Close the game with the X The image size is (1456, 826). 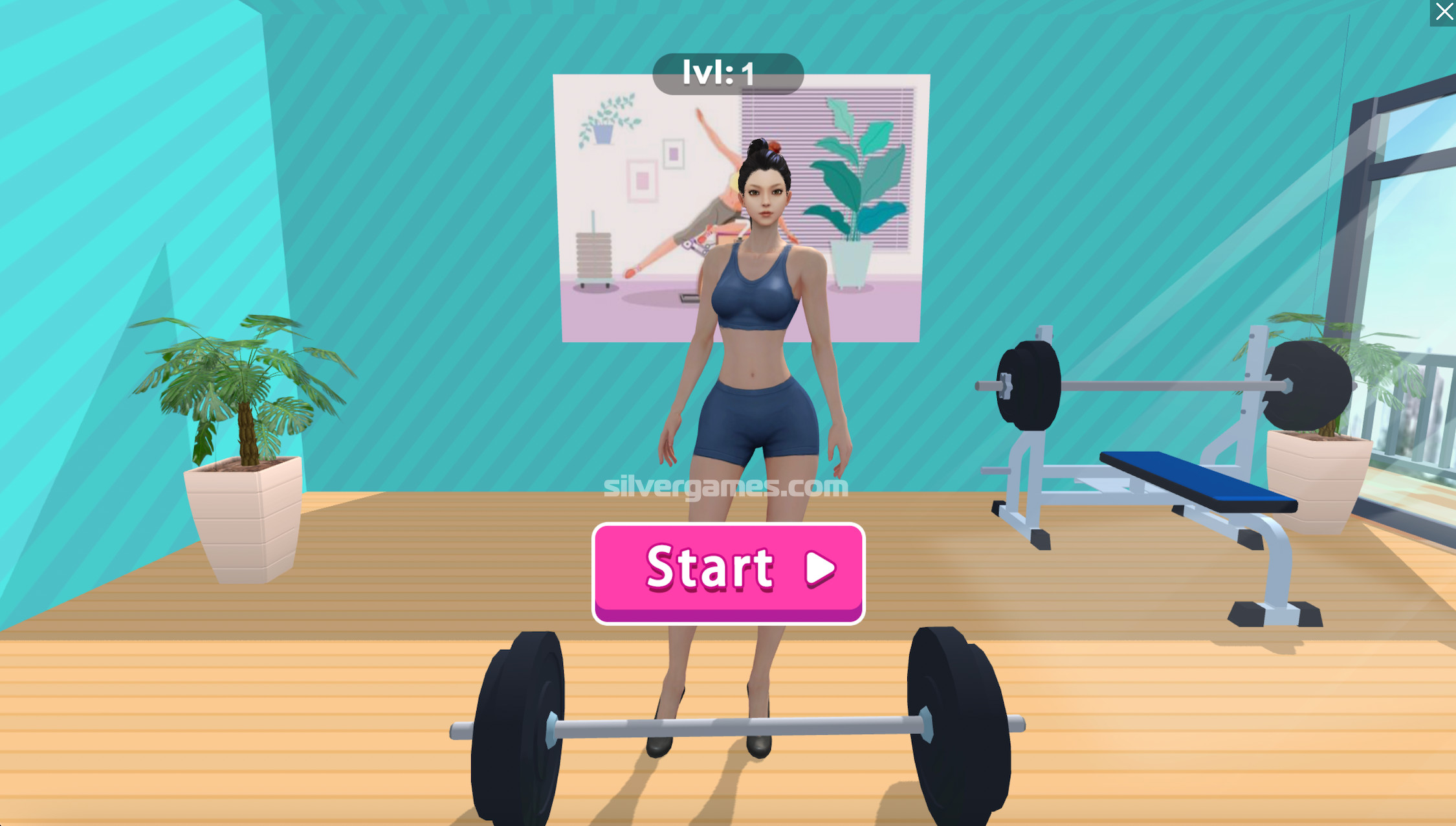[x=1444, y=12]
